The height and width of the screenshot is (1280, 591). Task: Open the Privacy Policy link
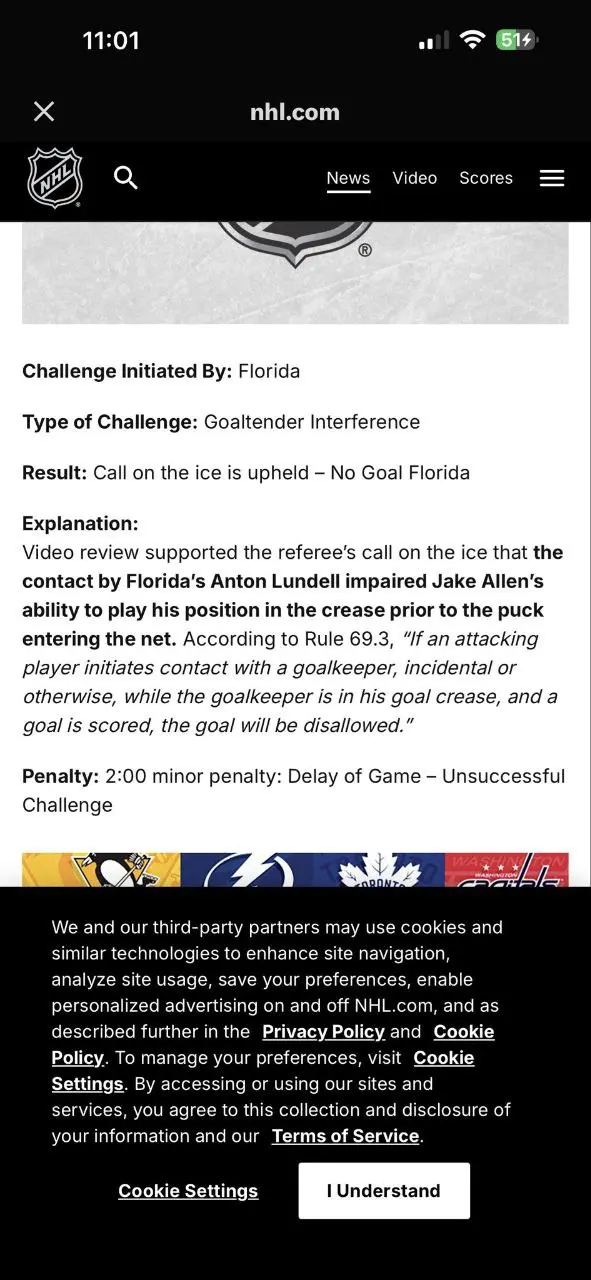coord(323,1031)
